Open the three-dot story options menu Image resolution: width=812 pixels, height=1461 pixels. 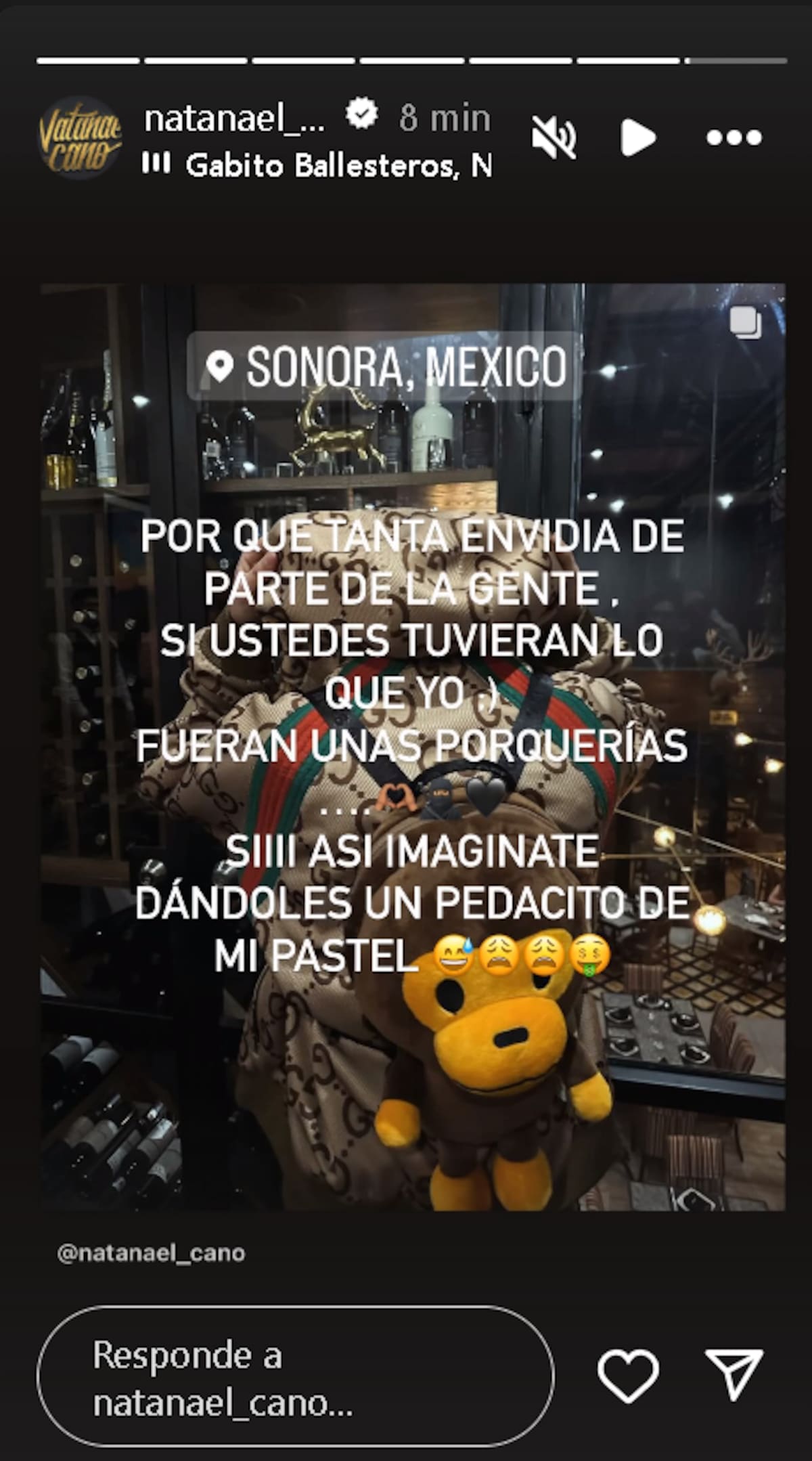[734, 137]
